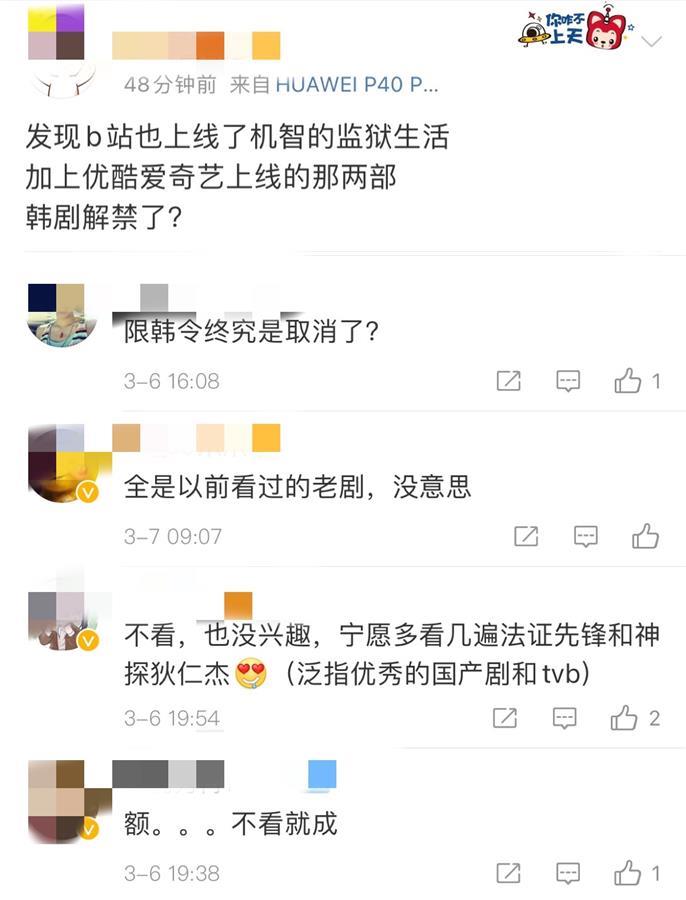The image size is (686, 900).
Task: Reply to the comment about 法证先锋和神探狄仁杰
Action: [x=566, y=718]
